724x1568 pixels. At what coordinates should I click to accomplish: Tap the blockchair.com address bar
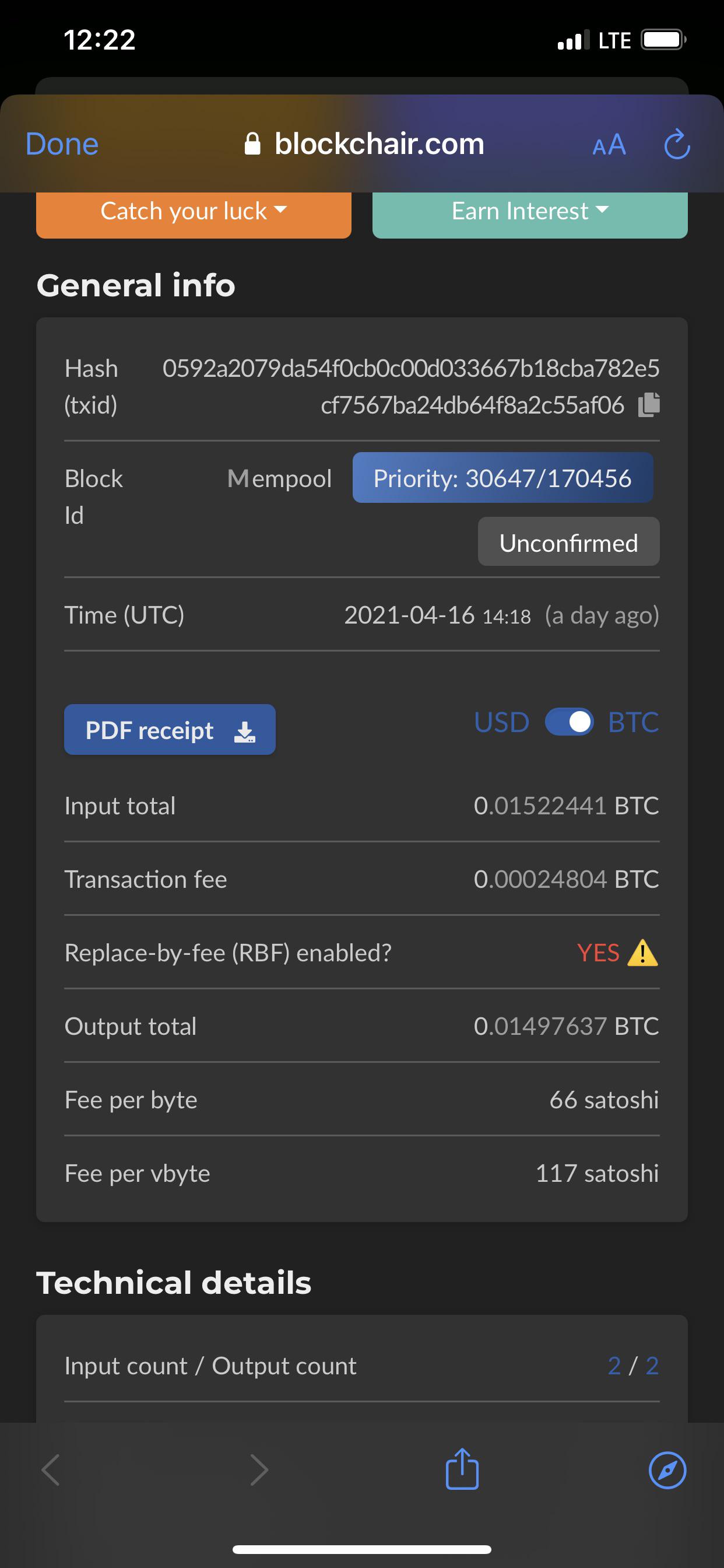[365, 144]
